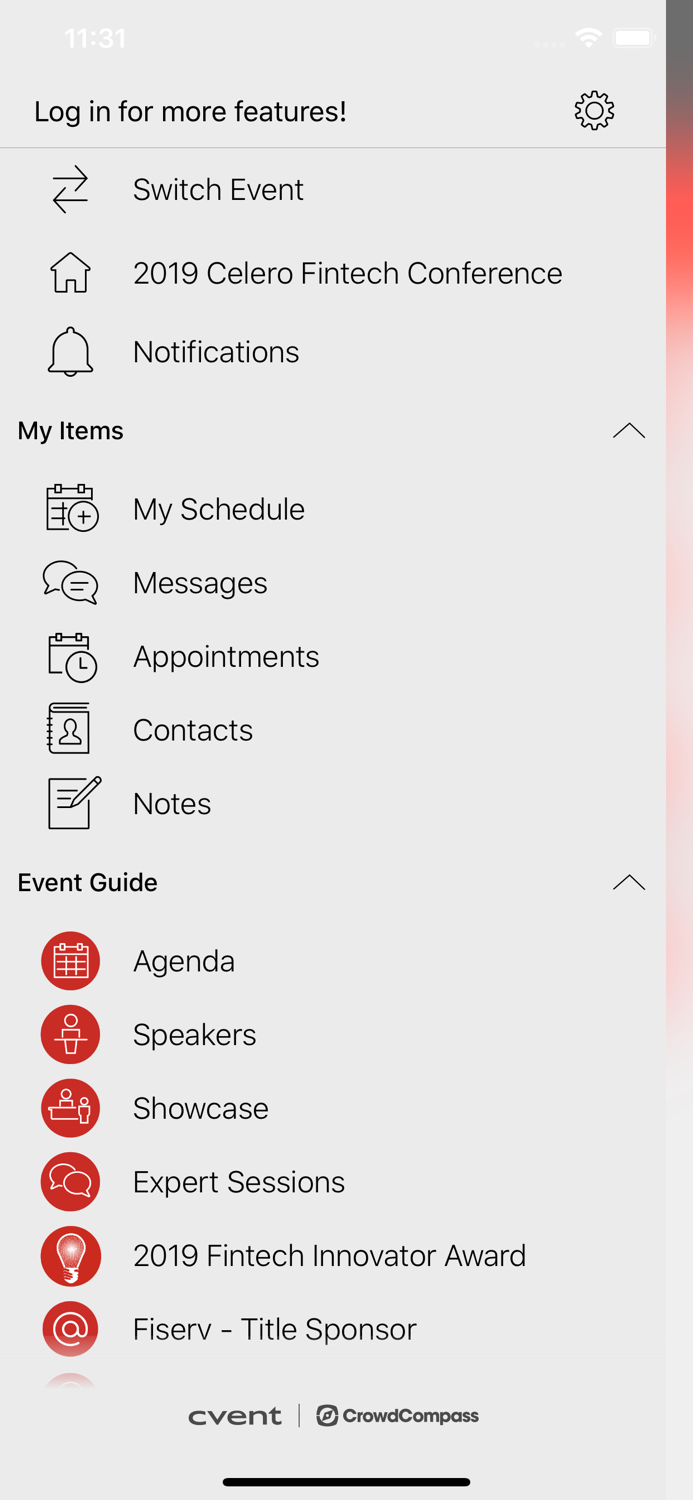693x1500 pixels.
Task: Open Notes
Action: click(172, 804)
